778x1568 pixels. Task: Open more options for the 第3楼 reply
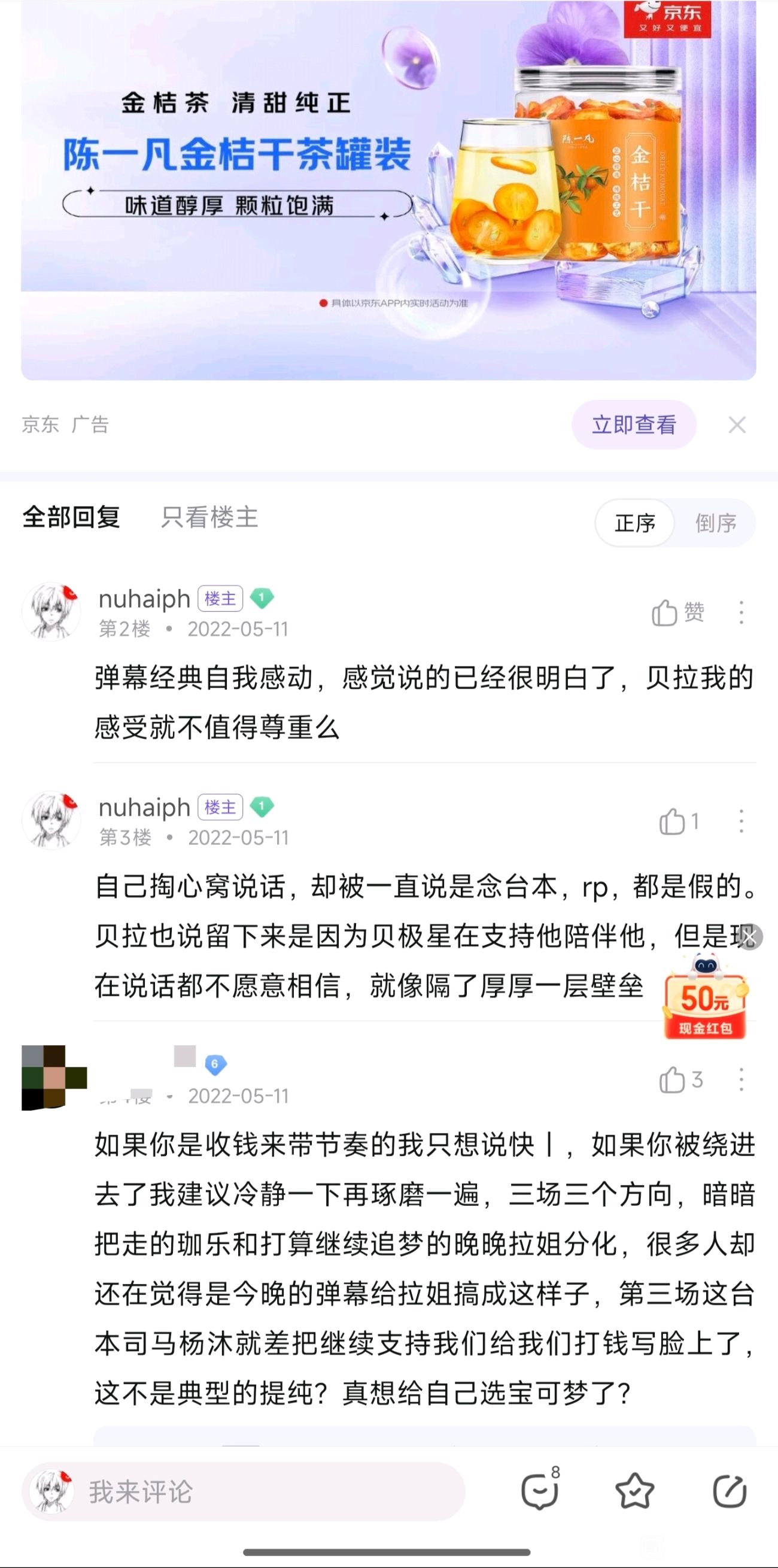(741, 822)
